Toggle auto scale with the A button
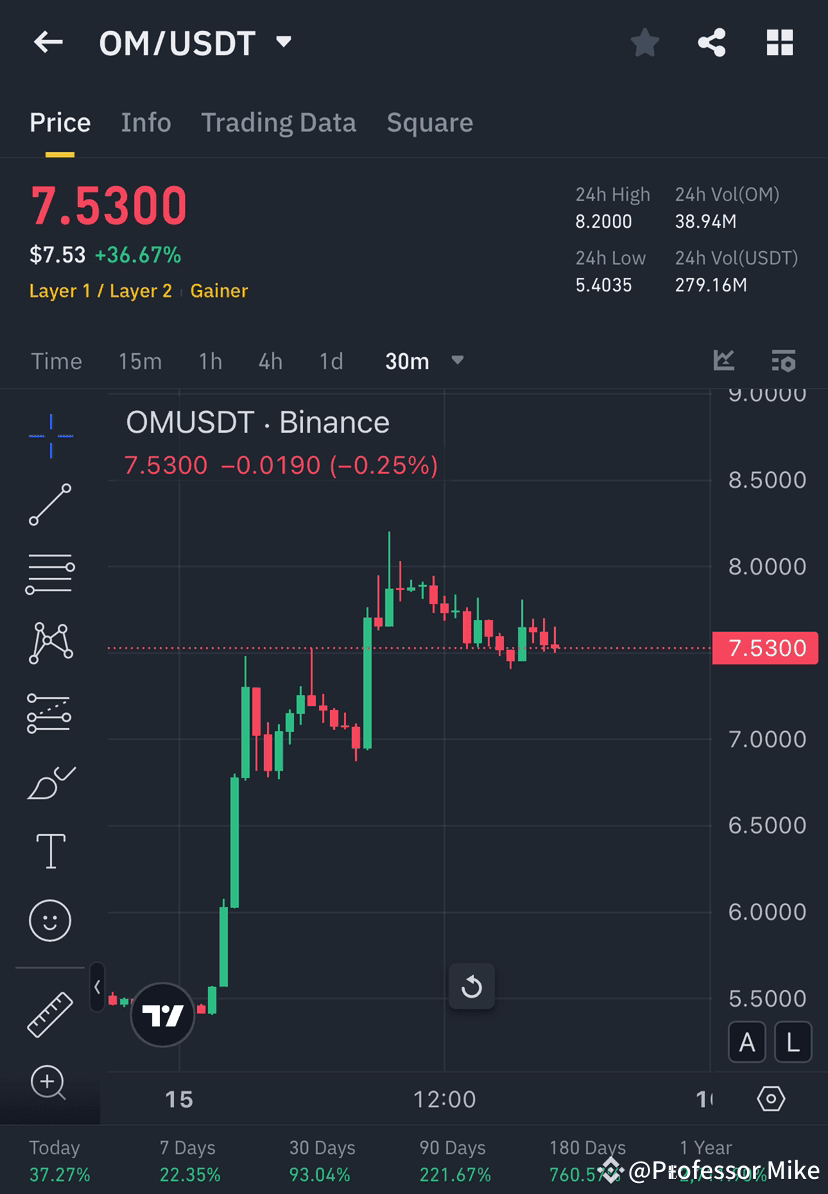828x1194 pixels. [x=747, y=1042]
